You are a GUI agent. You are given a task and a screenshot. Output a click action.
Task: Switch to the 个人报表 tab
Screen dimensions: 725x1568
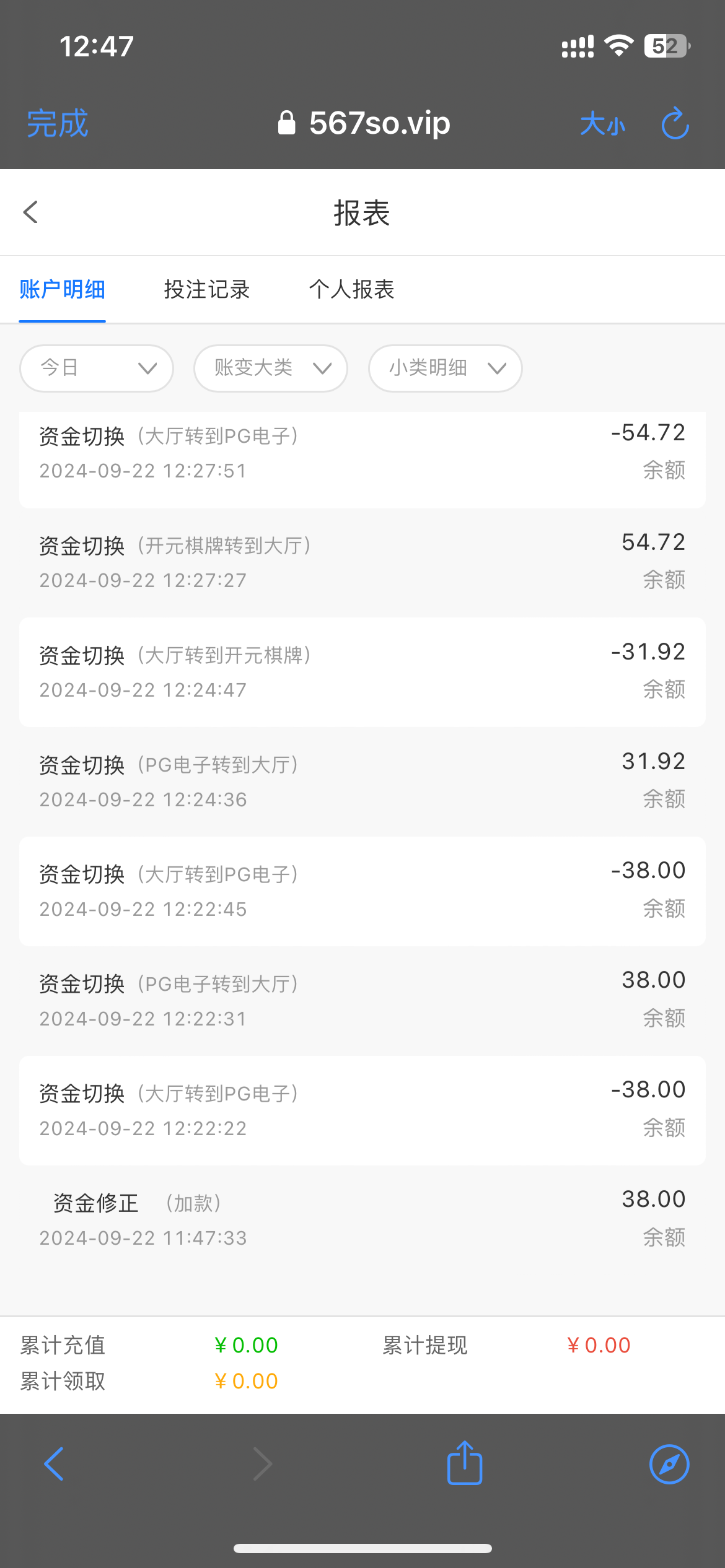coord(352,289)
